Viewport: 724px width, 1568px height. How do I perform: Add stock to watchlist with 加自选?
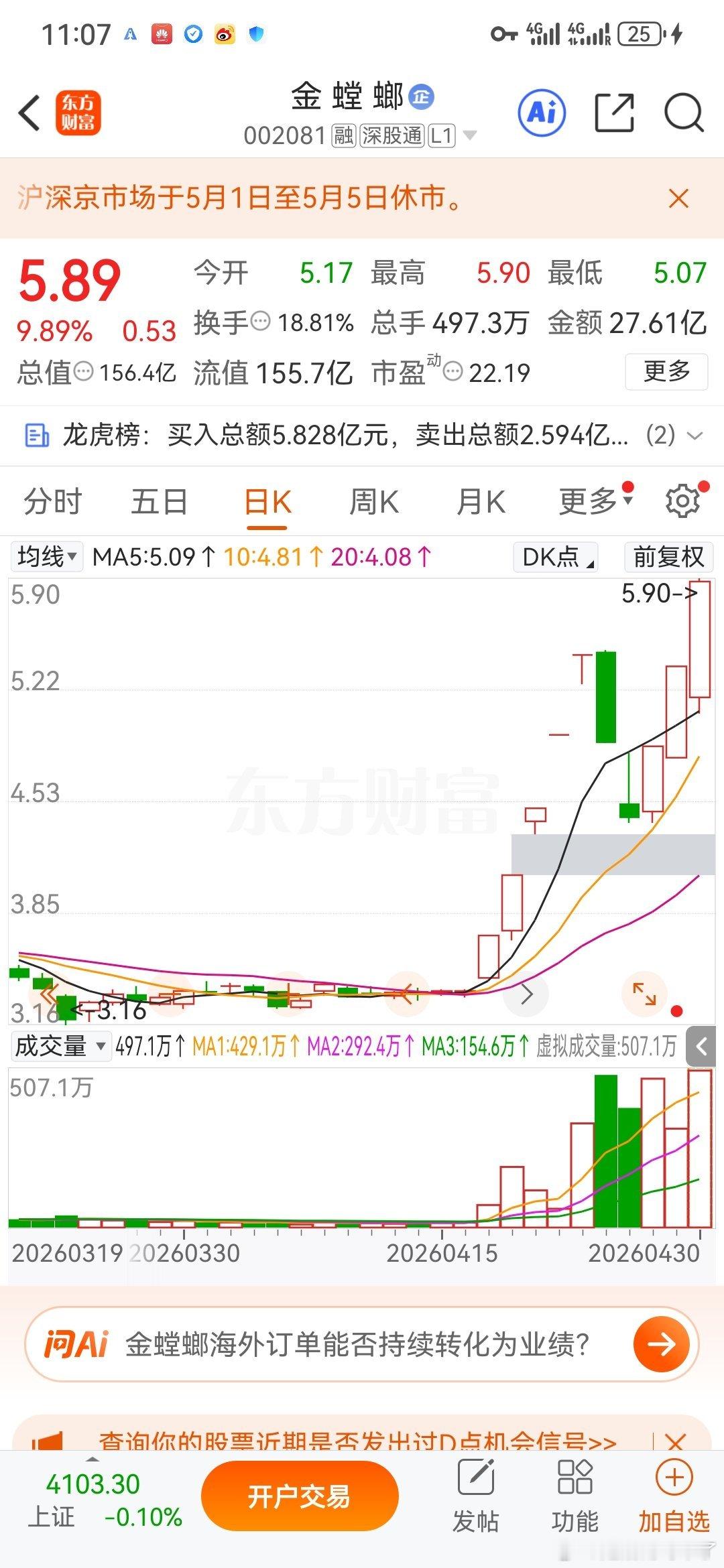pyautogui.click(x=674, y=1496)
